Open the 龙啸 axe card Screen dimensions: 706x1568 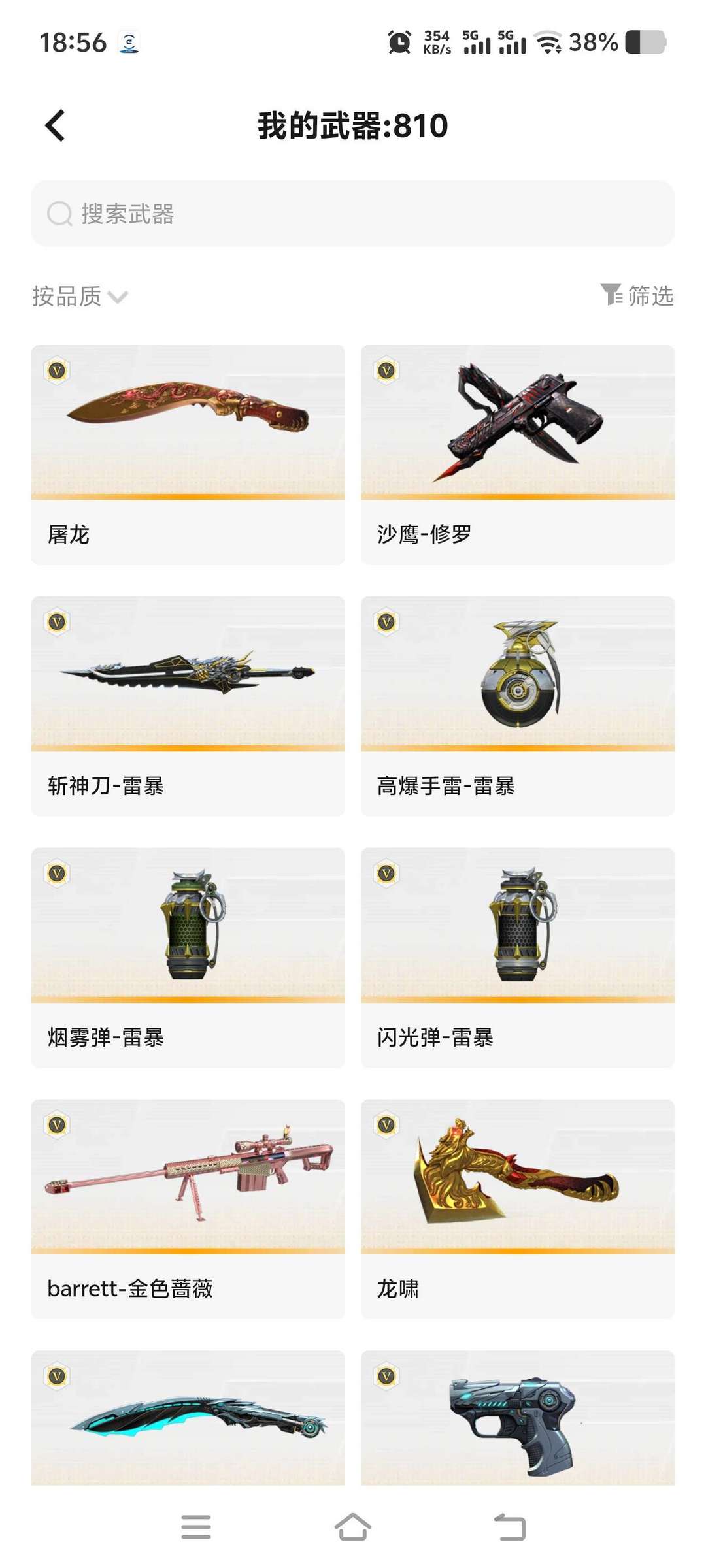point(517,1209)
